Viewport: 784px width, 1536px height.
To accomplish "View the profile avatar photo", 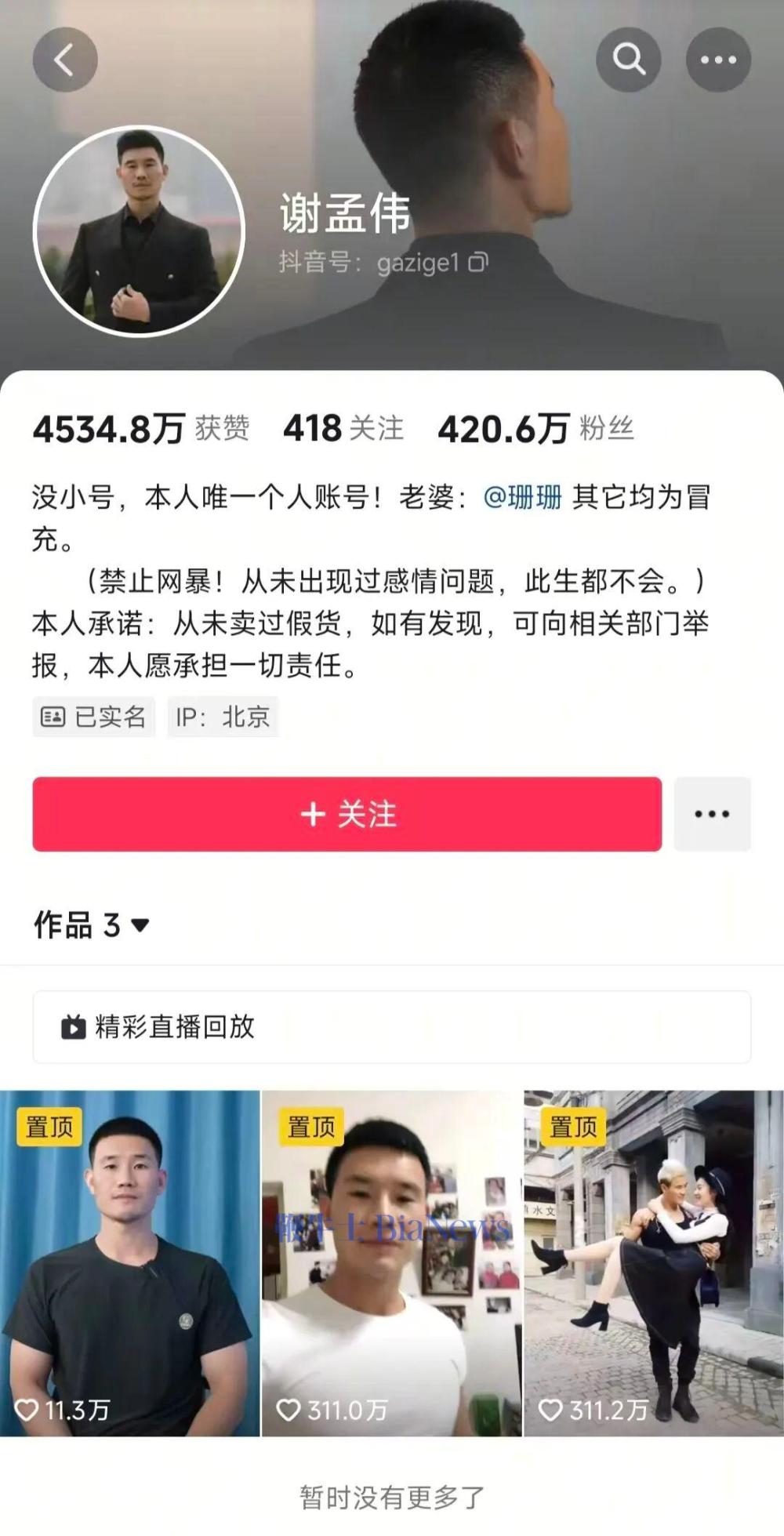I will 140,231.
